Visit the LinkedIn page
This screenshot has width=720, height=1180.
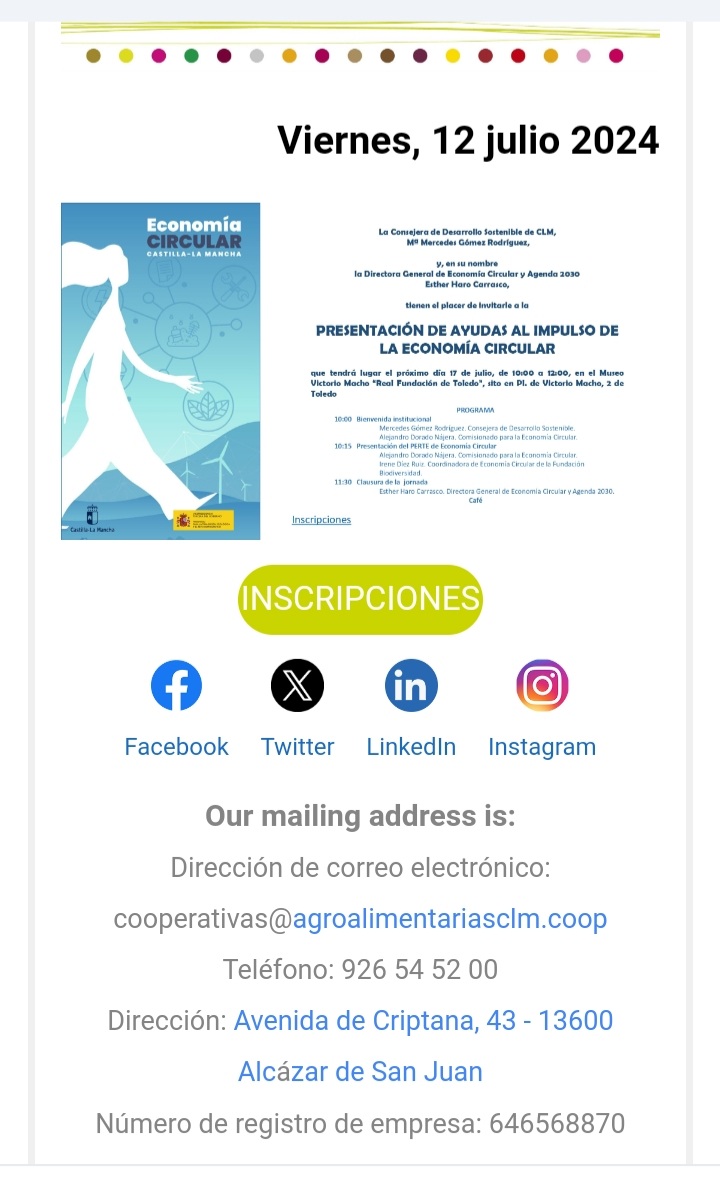click(x=411, y=686)
